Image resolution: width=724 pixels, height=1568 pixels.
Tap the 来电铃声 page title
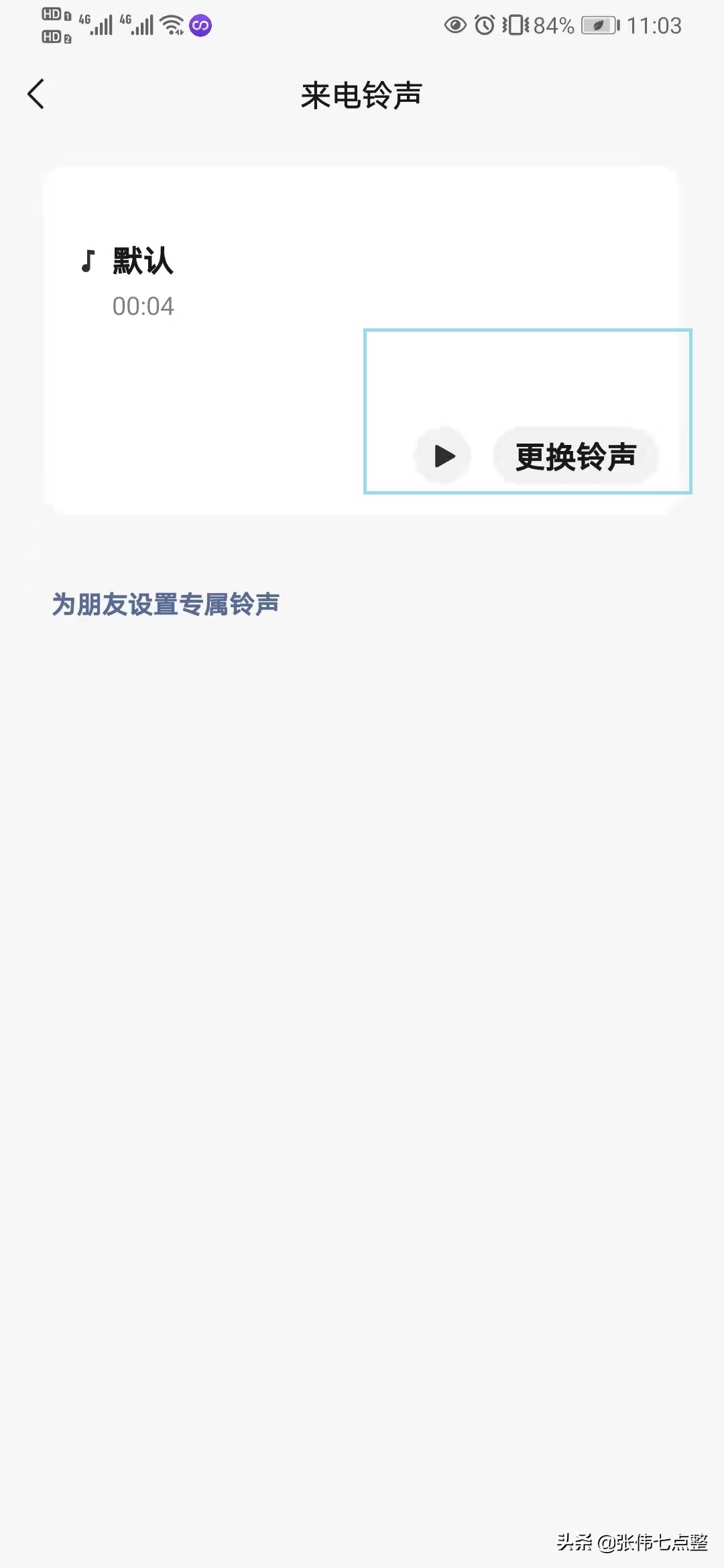tap(361, 94)
